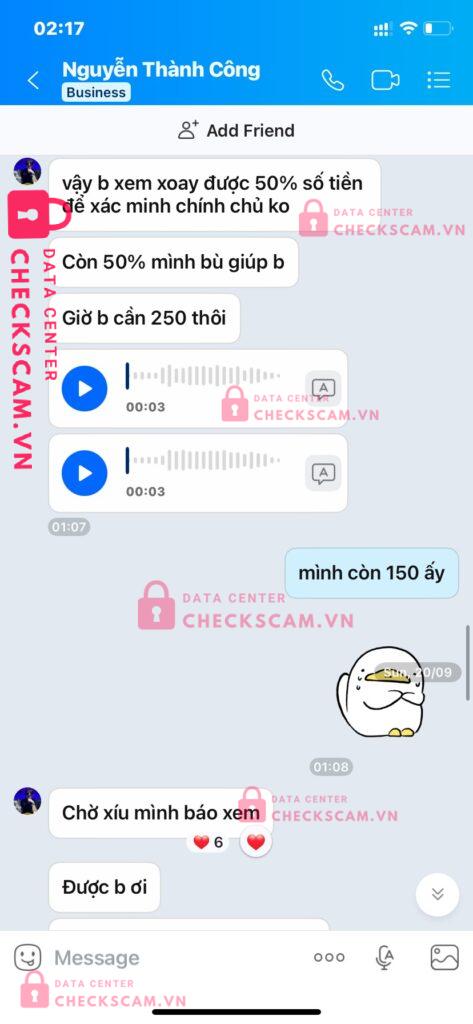This screenshot has width=473, height=1024.
Task: Open the chat options menu
Action: 439,80
